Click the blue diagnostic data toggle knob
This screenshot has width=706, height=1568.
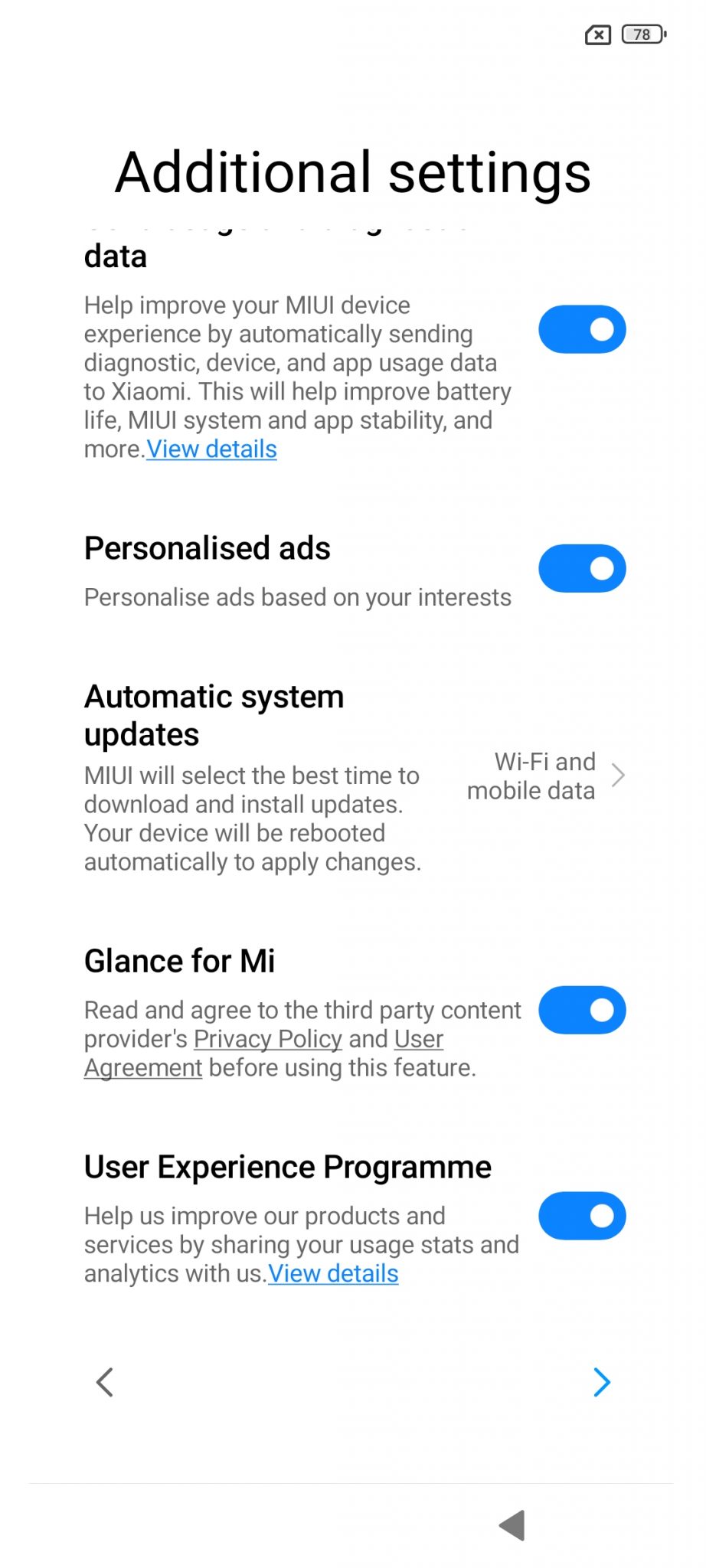pos(602,329)
